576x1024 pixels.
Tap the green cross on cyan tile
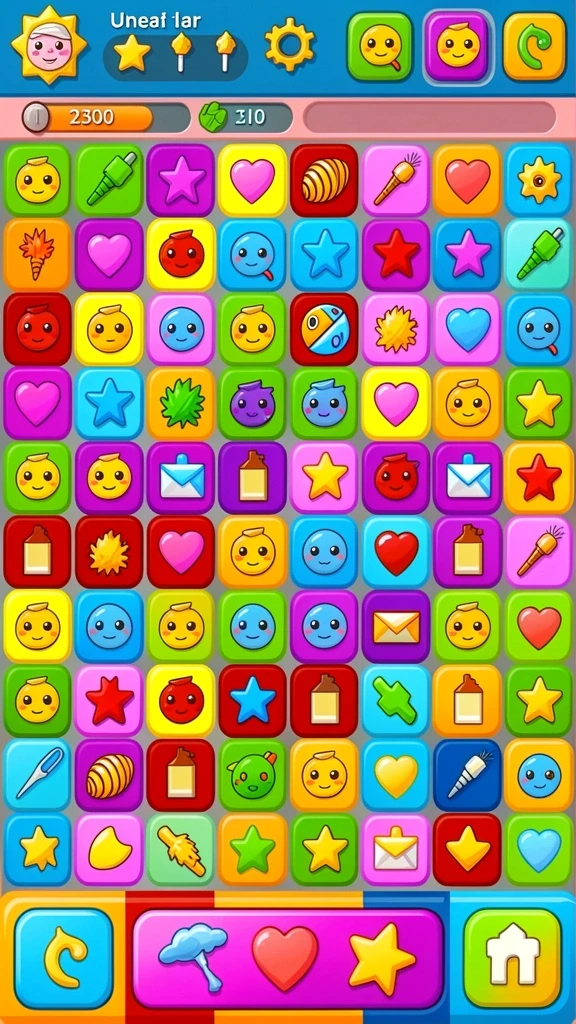point(396,701)
